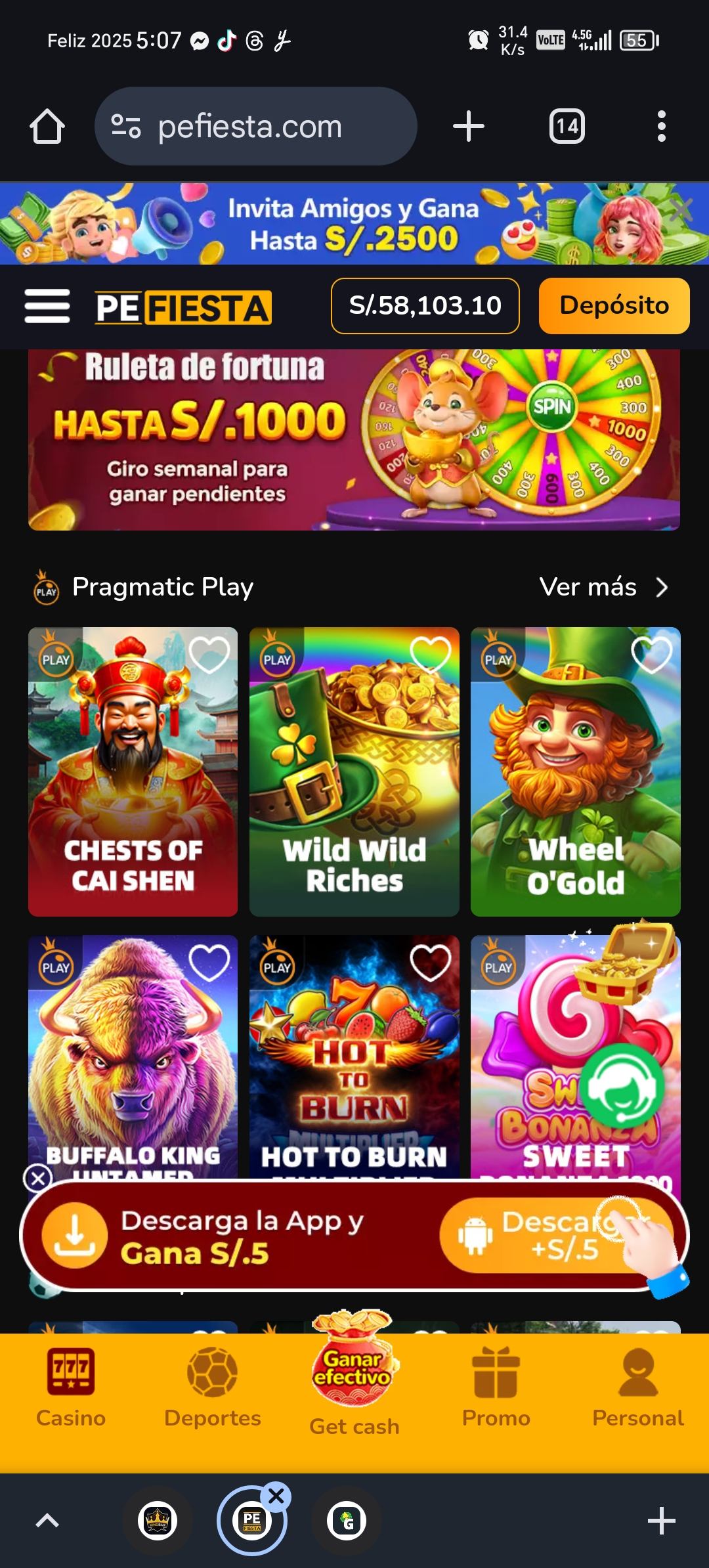Favorite Wild Wild Riches game
Screen dimensions: 709x1568
430,655
